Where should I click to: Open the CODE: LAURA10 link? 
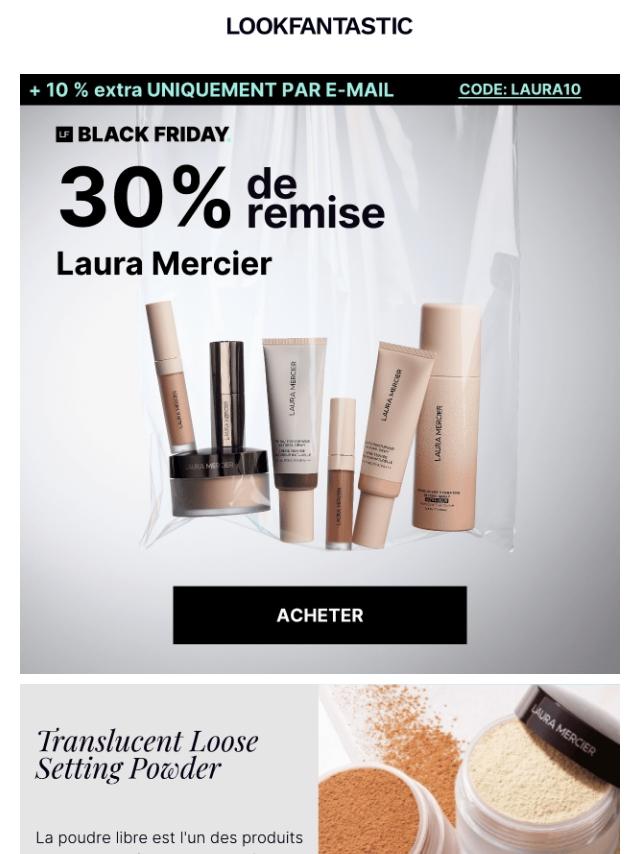tap(519, 90)
